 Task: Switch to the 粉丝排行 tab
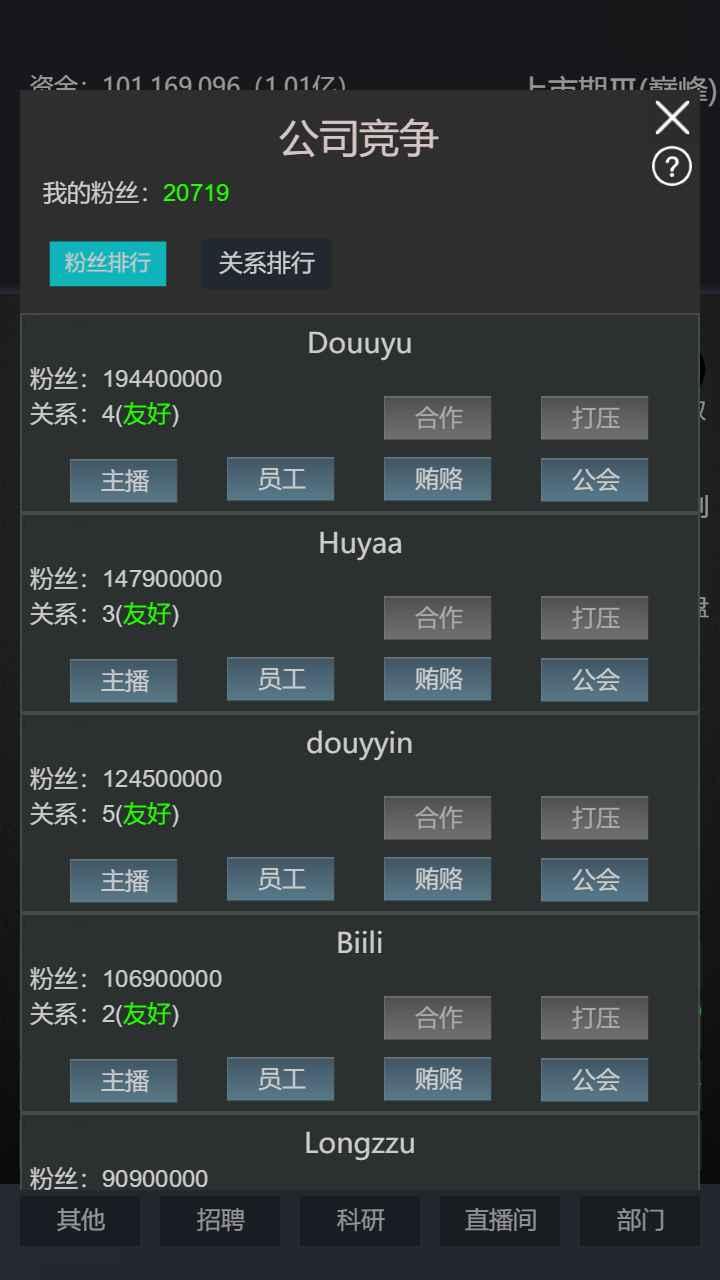tap(108, 263)
